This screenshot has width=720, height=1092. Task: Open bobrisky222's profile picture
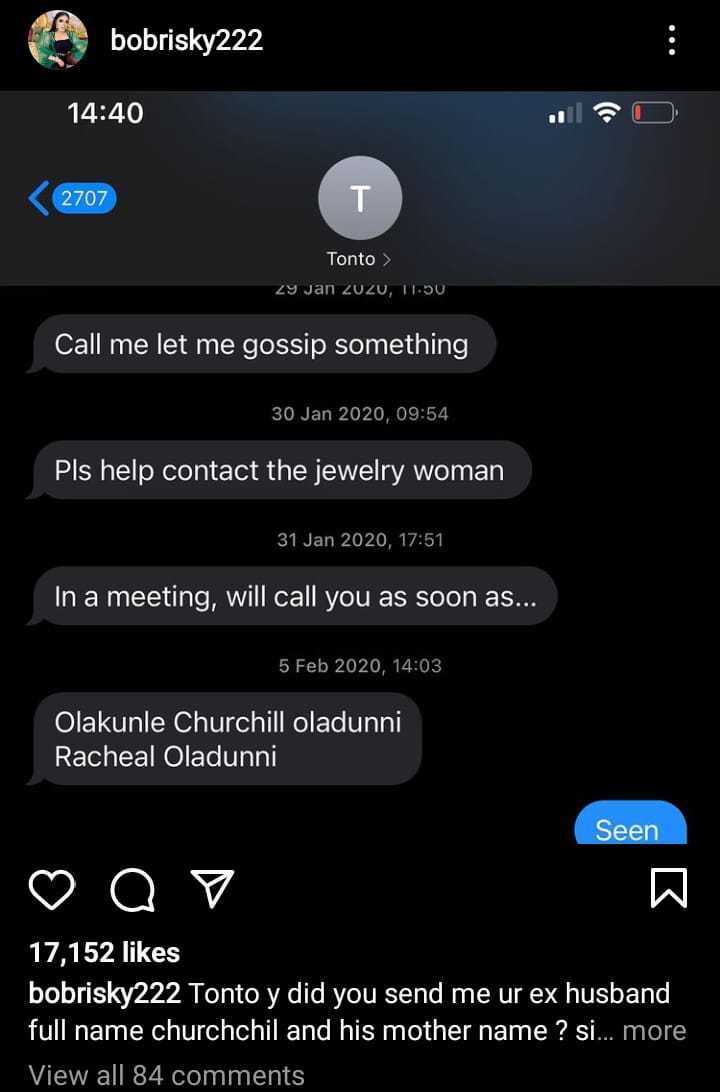pyautogui.click(x=55, y=41)
